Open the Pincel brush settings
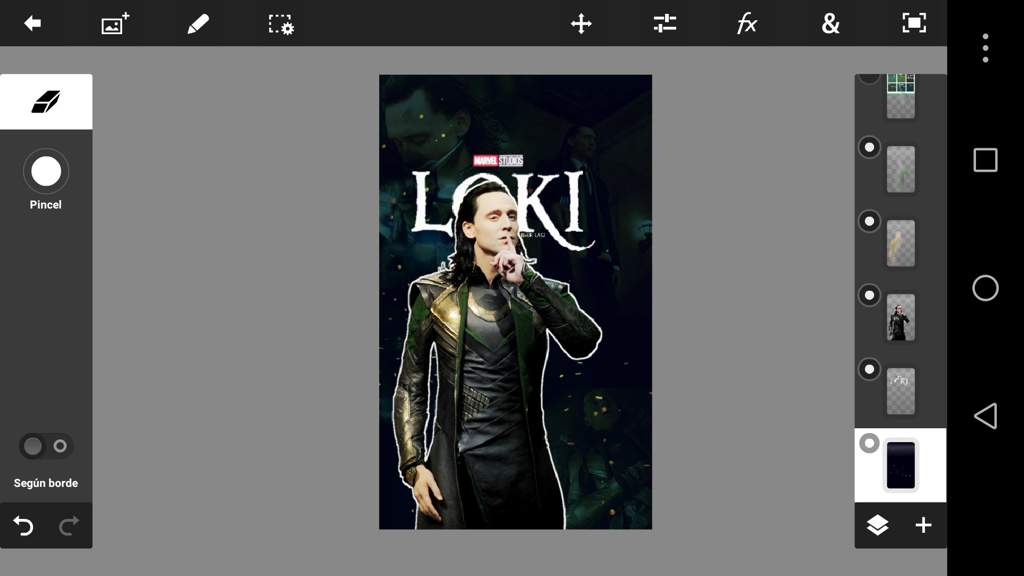Screen dimensions: 1024x576 tap(46, 172)
